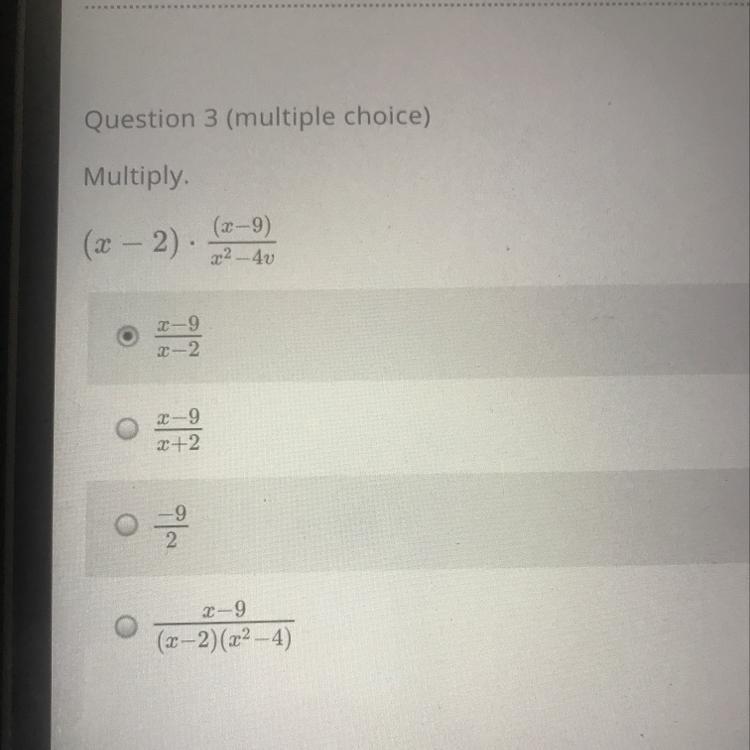Image resolution: width=750 pixels, height=750 pixels.
Task: Choose the answer x−9 over x+2
Action: coord(127,429)
